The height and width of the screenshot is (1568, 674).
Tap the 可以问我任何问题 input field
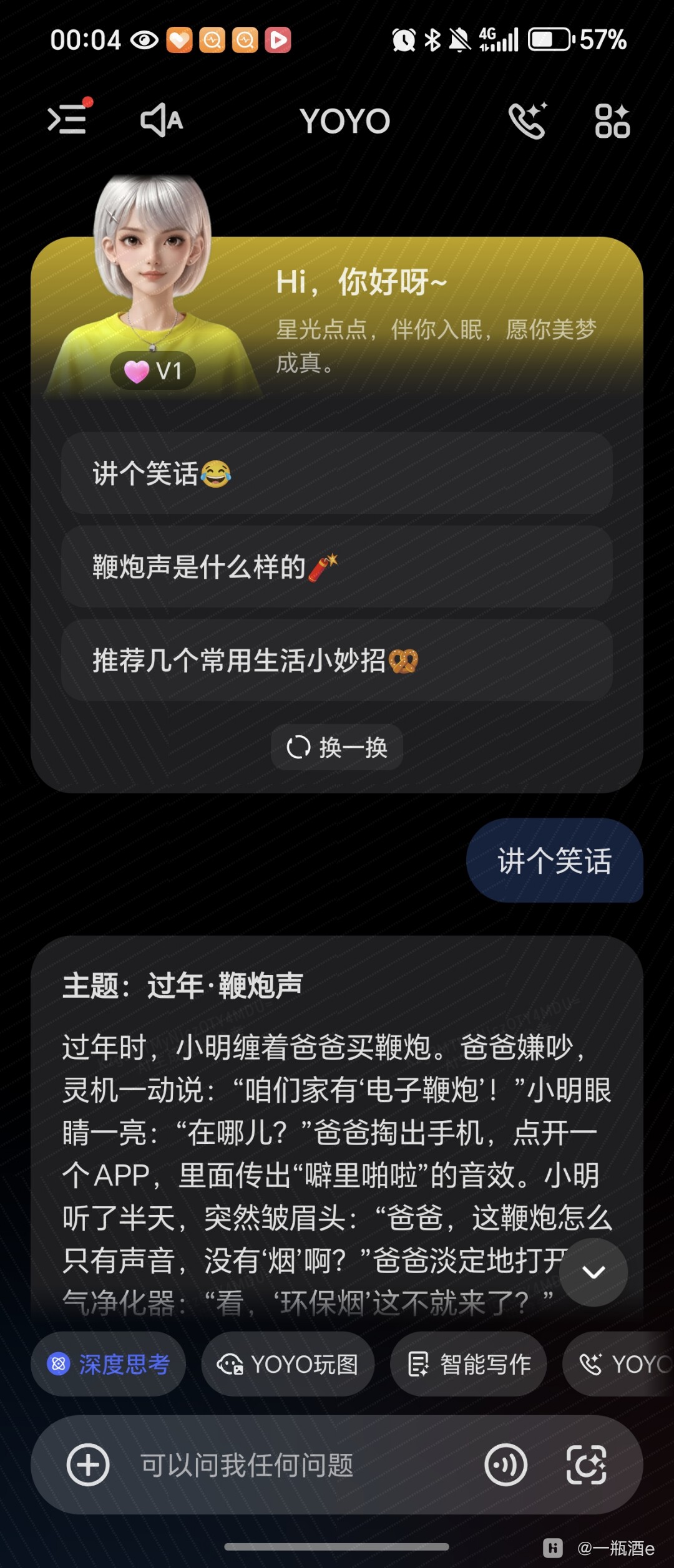(250, 1464)
